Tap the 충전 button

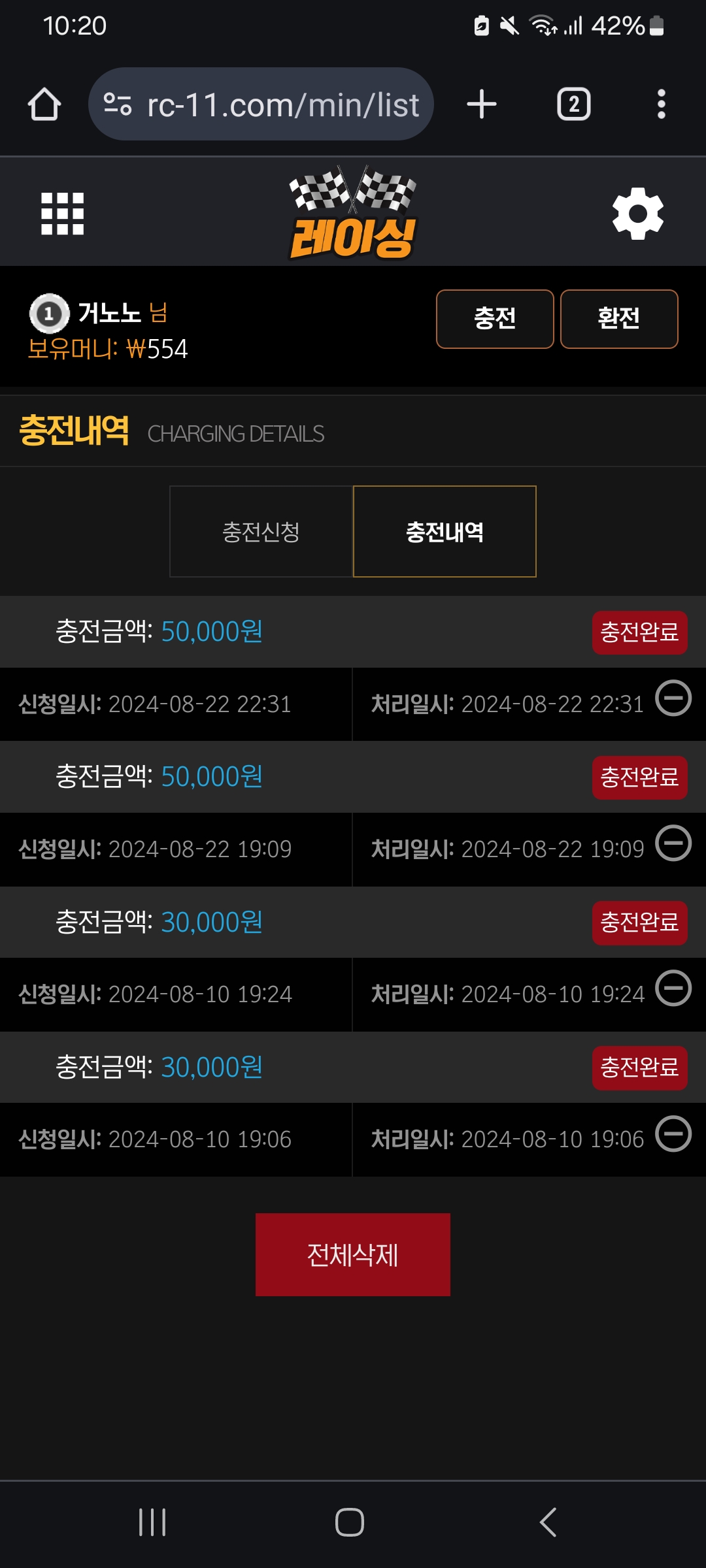coord(495,319)
